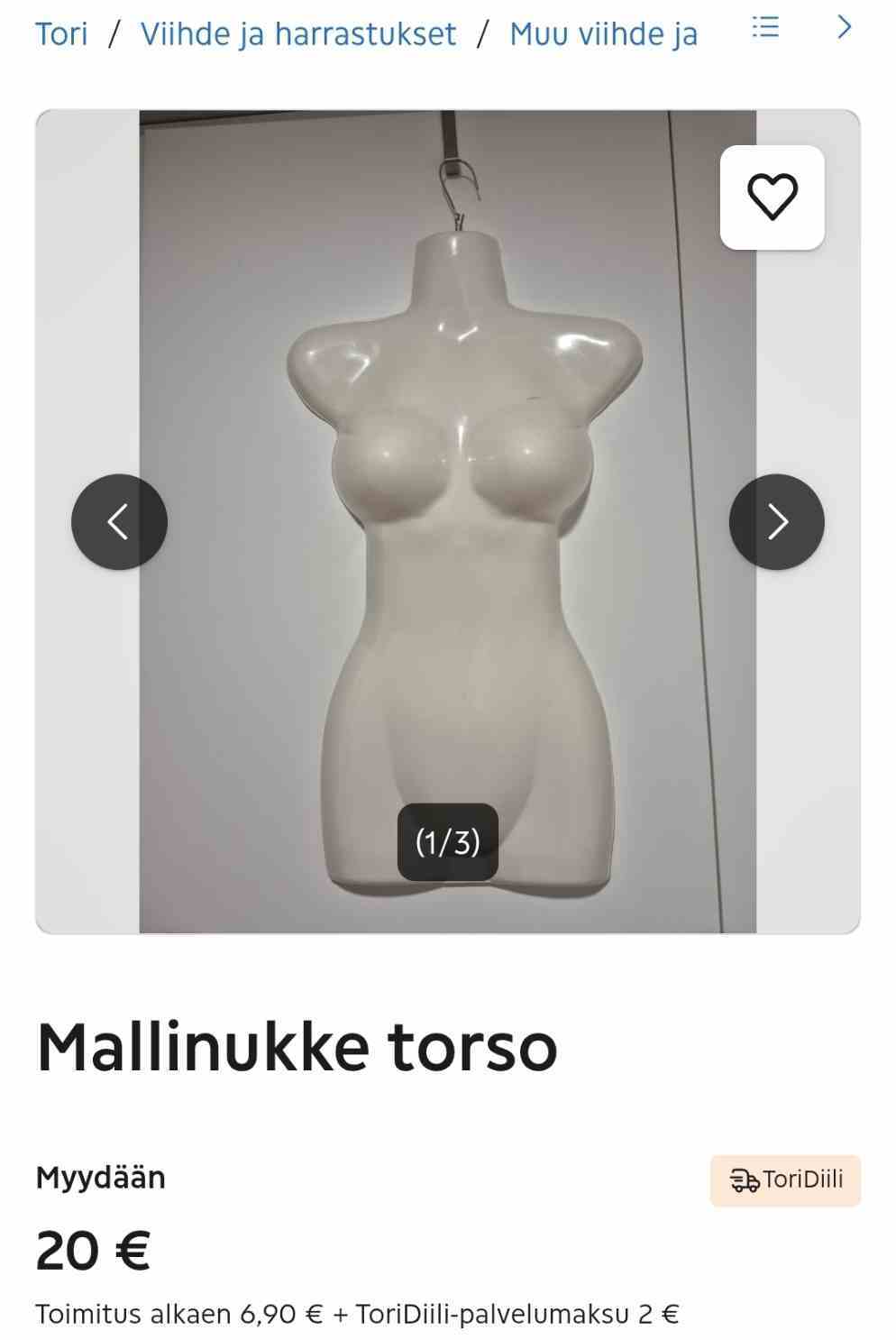Viewport: 896px width, 1340px height.
Task: Open the Muu viihde ja breadcrumb
Action: point(603,34)
